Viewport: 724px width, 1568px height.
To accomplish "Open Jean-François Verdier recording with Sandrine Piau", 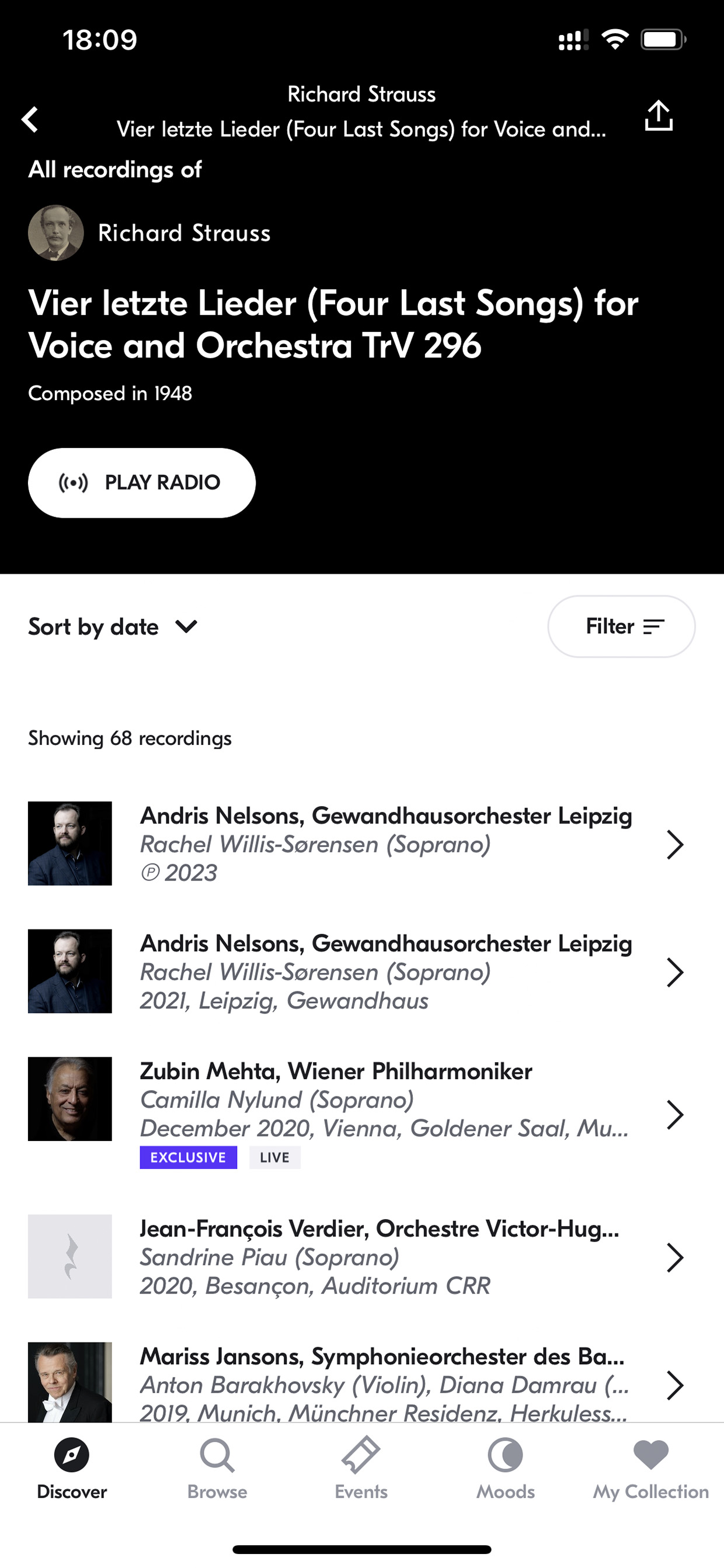I will pyautogui.click(x=361, y=1258).
